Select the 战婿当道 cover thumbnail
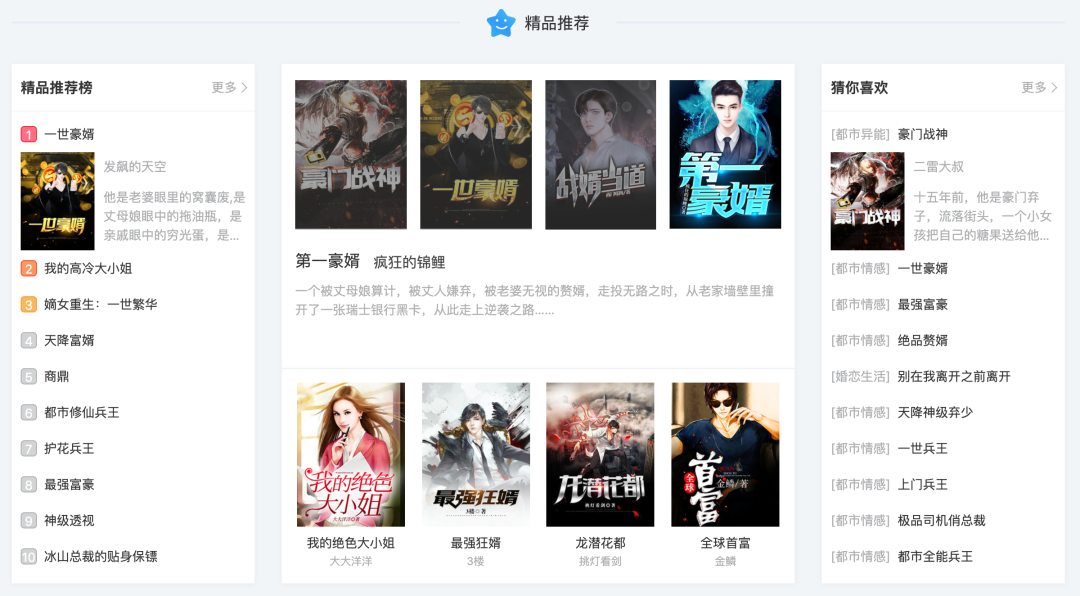The width and height of the screenshot is (1080, 596). (600, 155)
